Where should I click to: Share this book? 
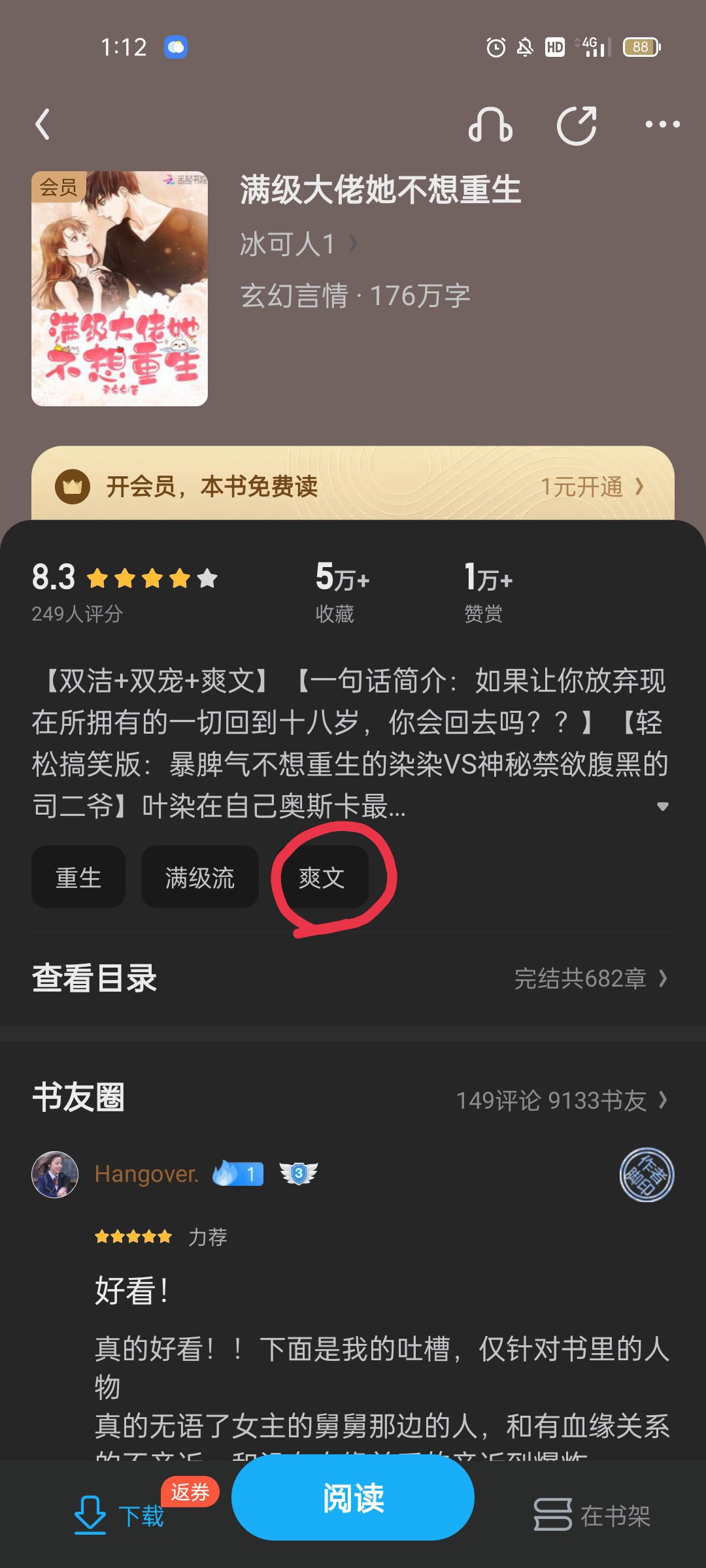(577, 124)
